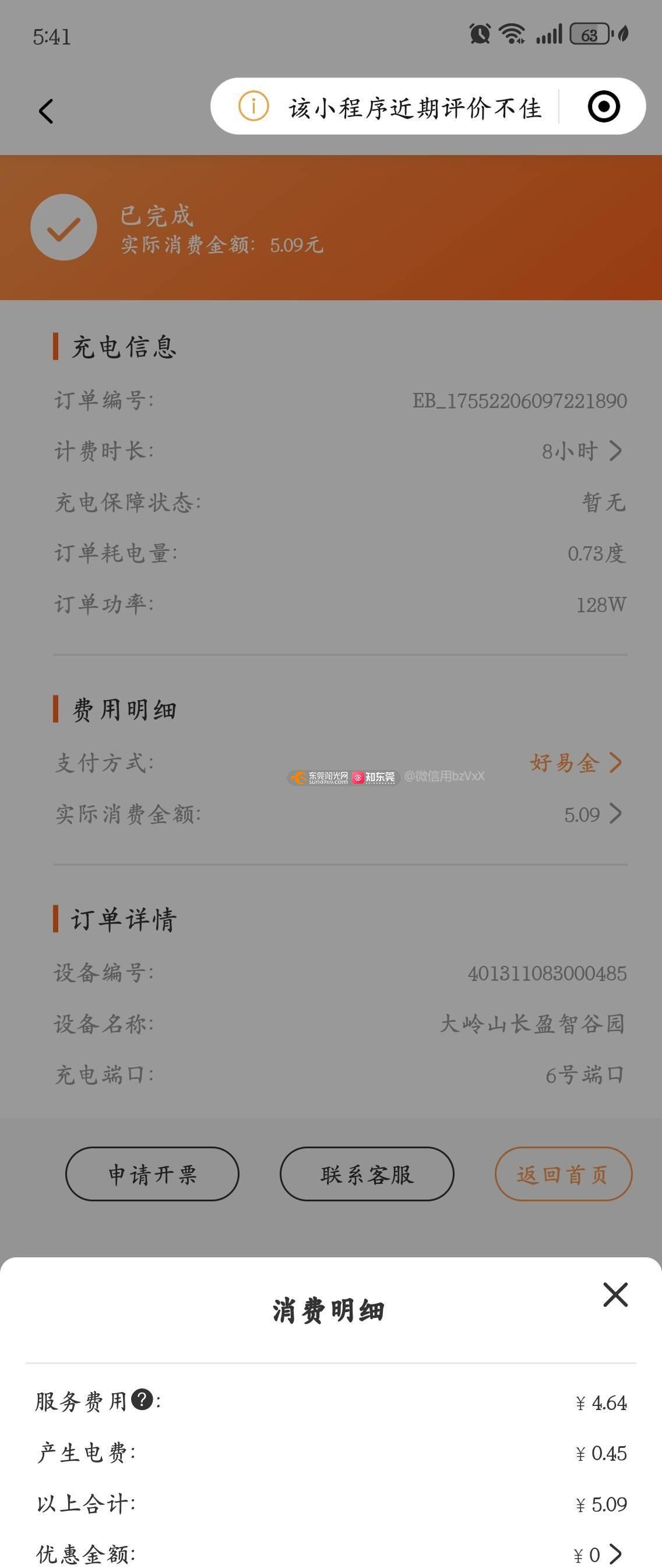Image resolution: width=662 pixels, height=1568 pixels.
Task: Open the 优惠金额 details chevron
Action: point(615,1554)
